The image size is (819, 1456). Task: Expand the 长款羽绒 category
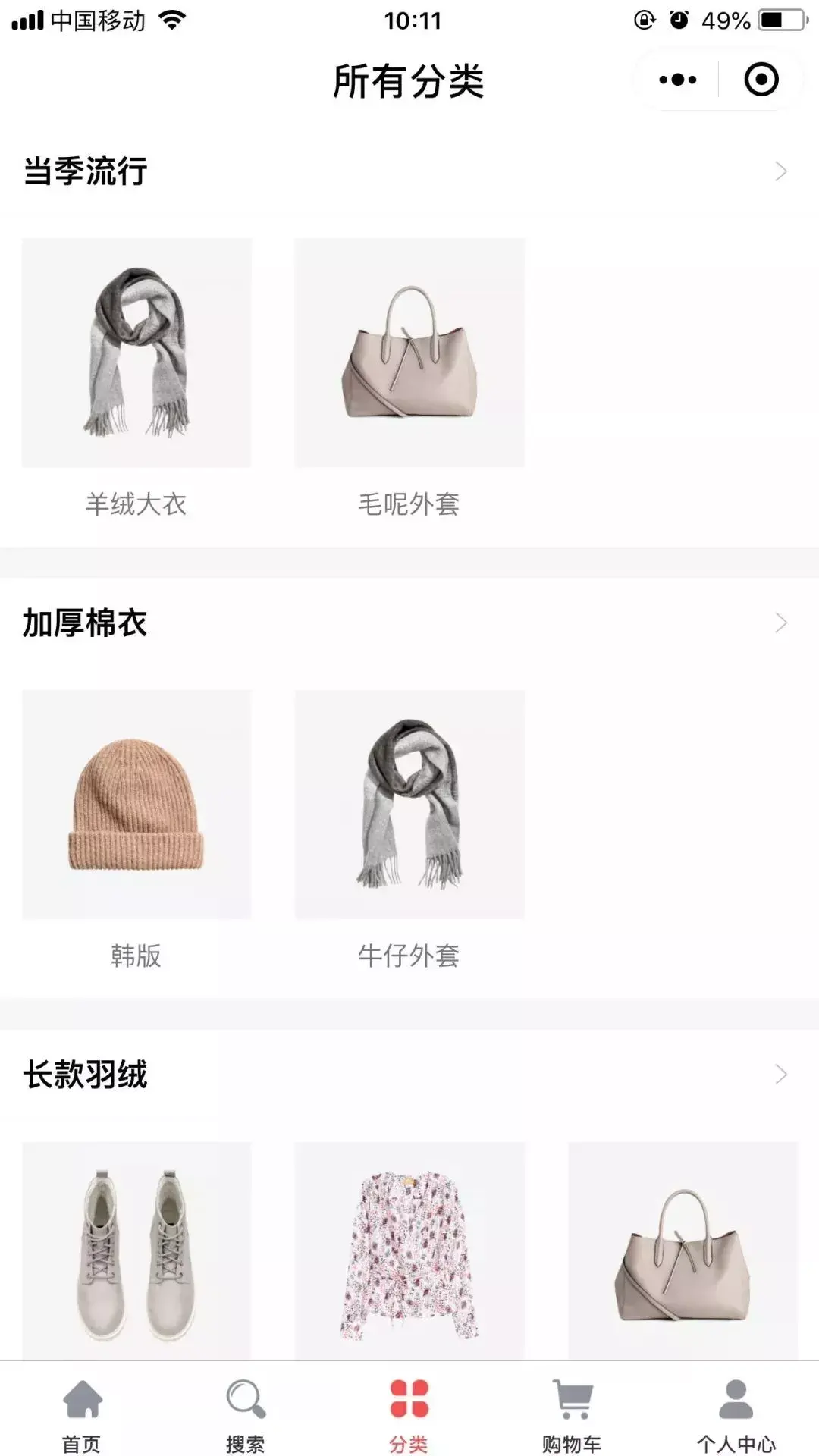780,1075
